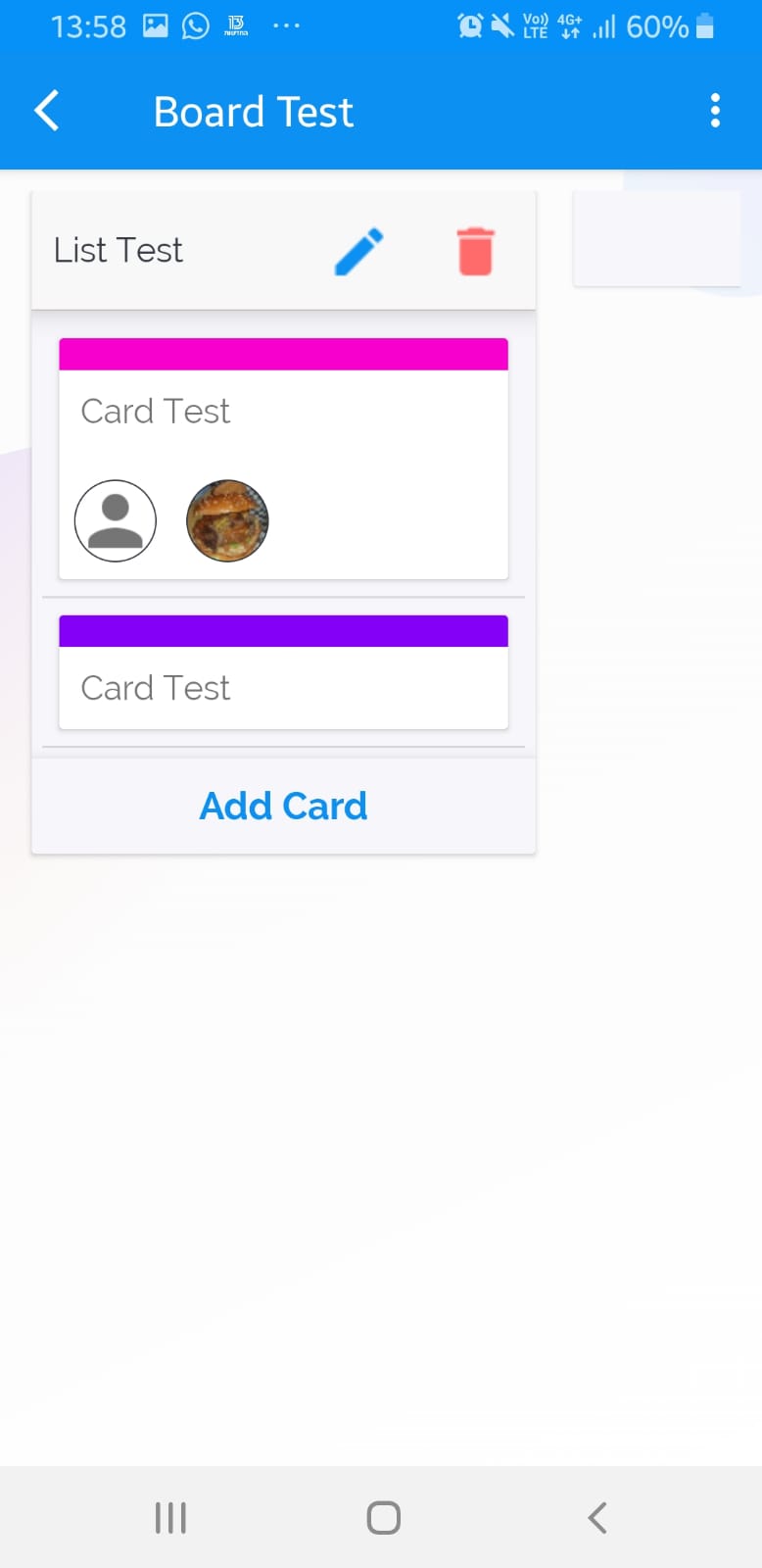Edit the List Test name
This screenshot has width=762, height=1568.
pos(358,252)
